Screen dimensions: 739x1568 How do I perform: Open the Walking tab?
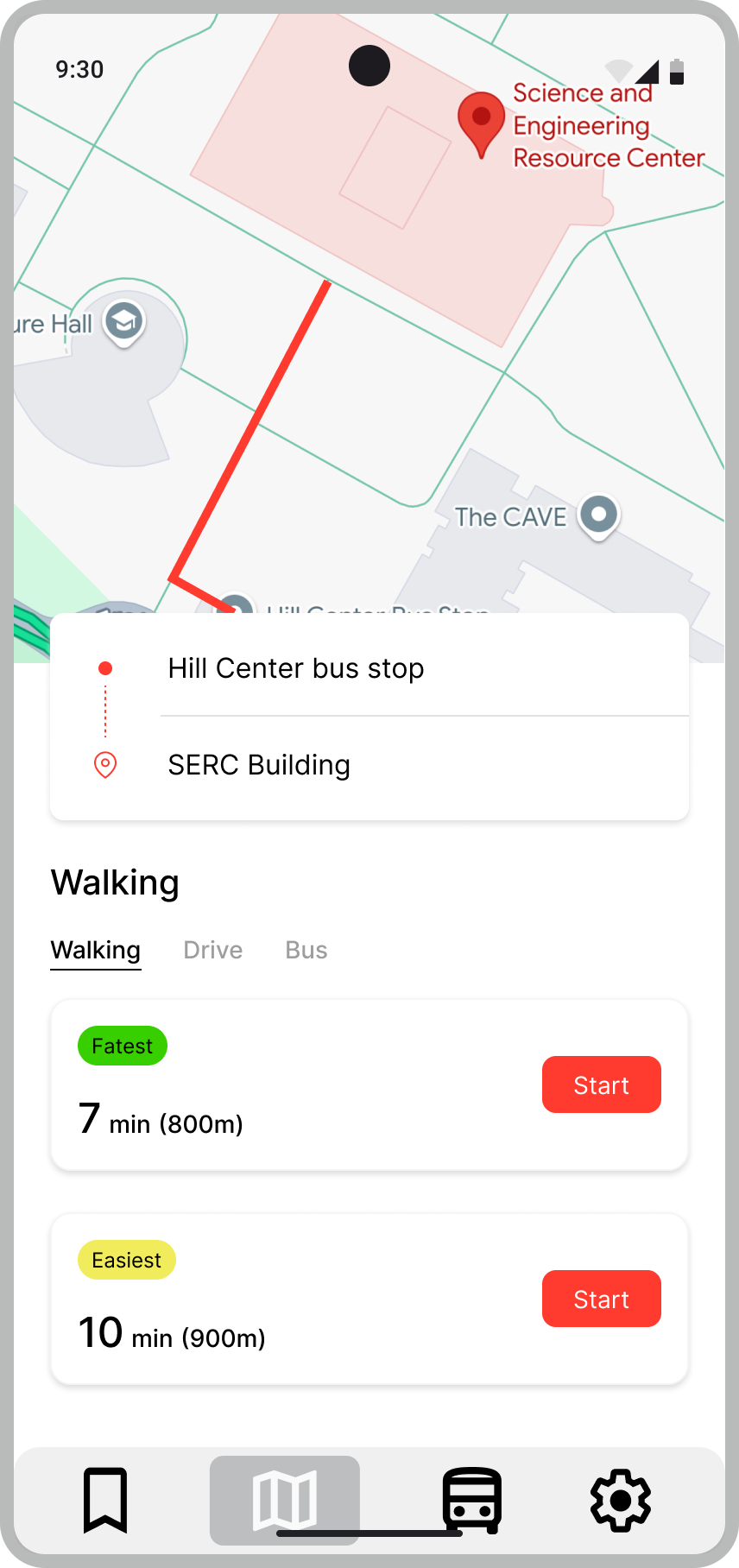coord(95,949)
